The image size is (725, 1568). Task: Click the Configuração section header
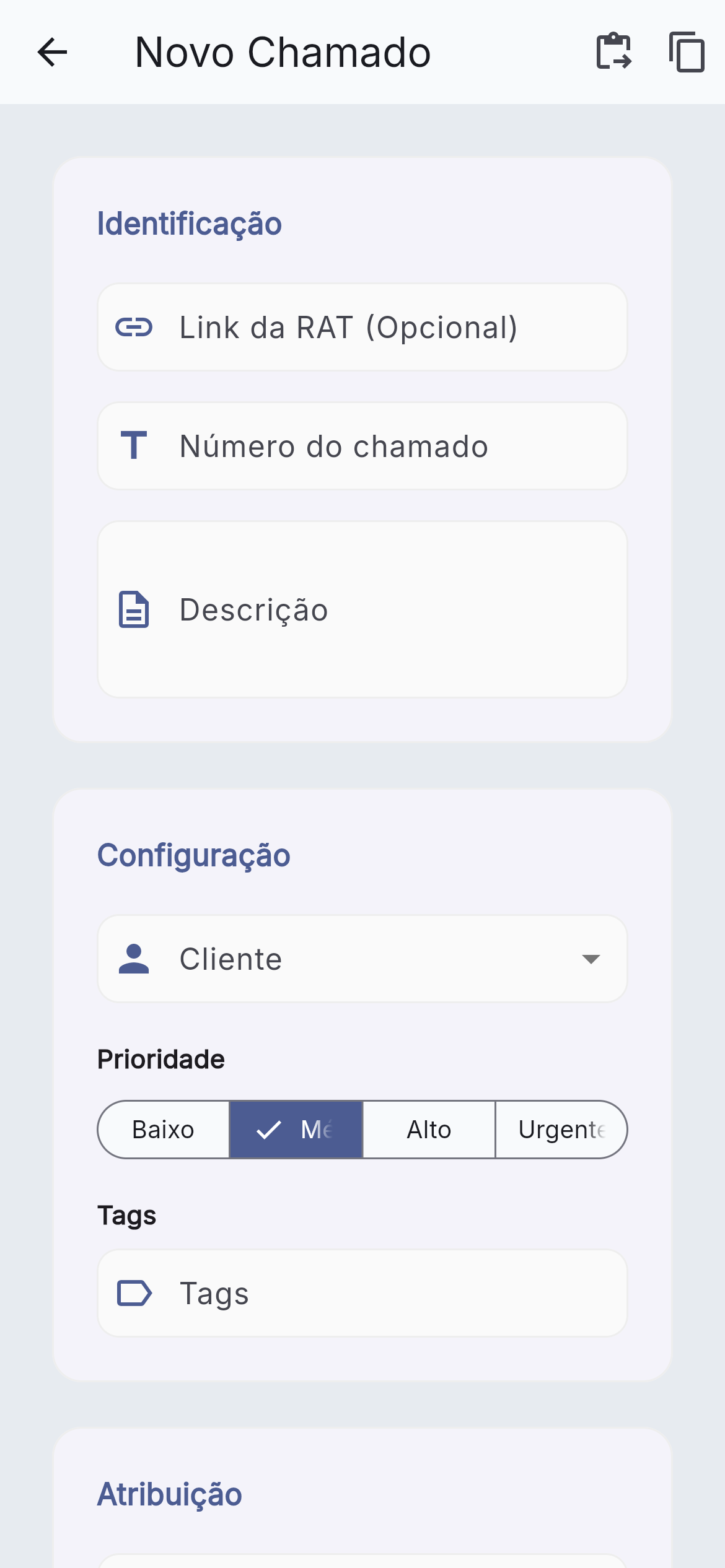point(195,856)
